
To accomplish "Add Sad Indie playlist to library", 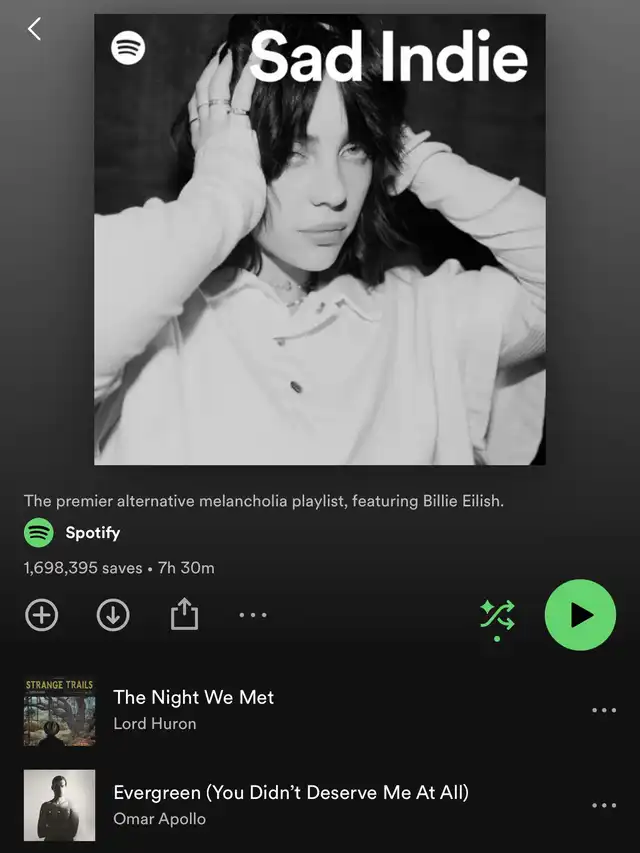I will click(41, 615).
